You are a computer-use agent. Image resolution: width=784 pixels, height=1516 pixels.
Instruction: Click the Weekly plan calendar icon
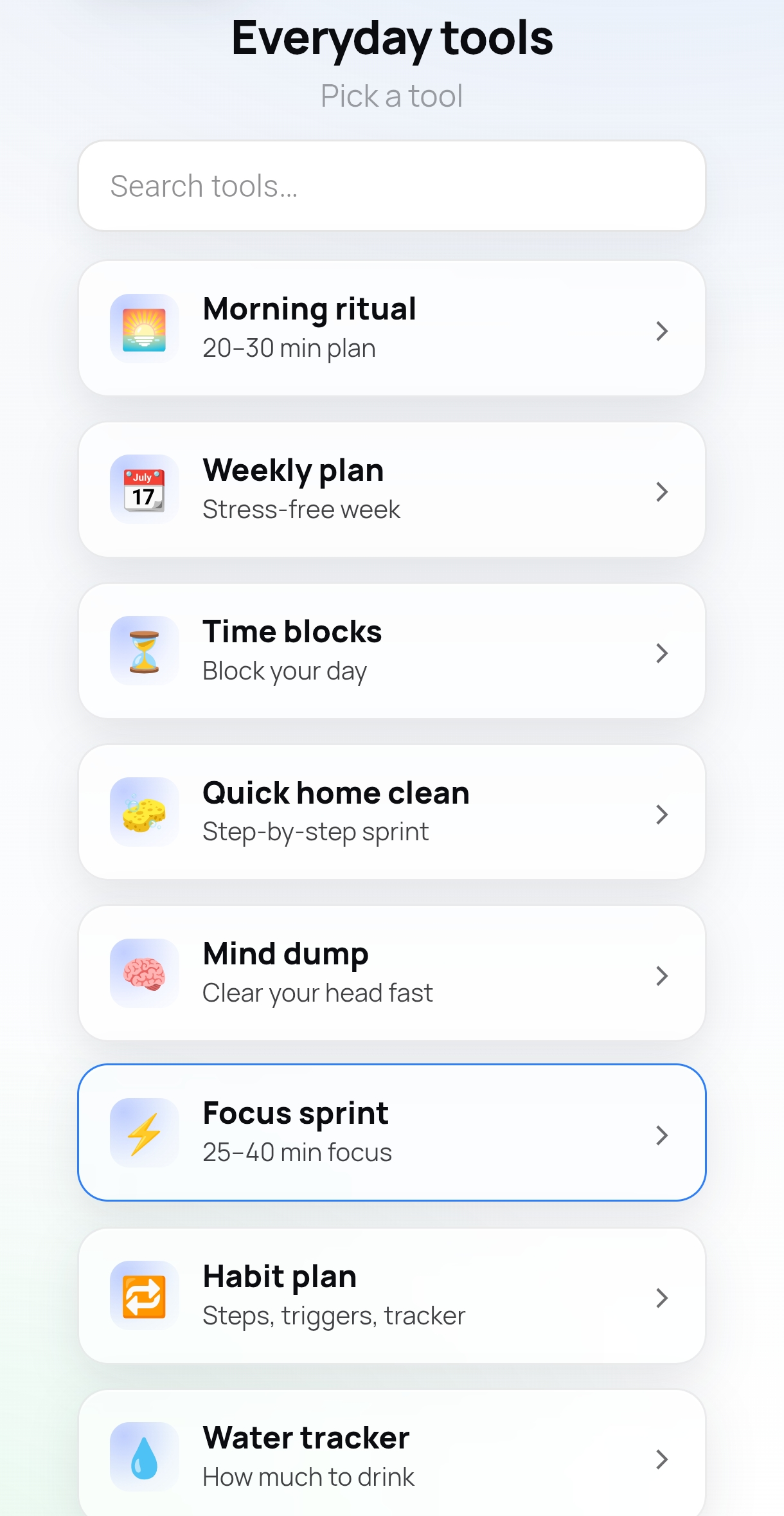click(144, 489)
